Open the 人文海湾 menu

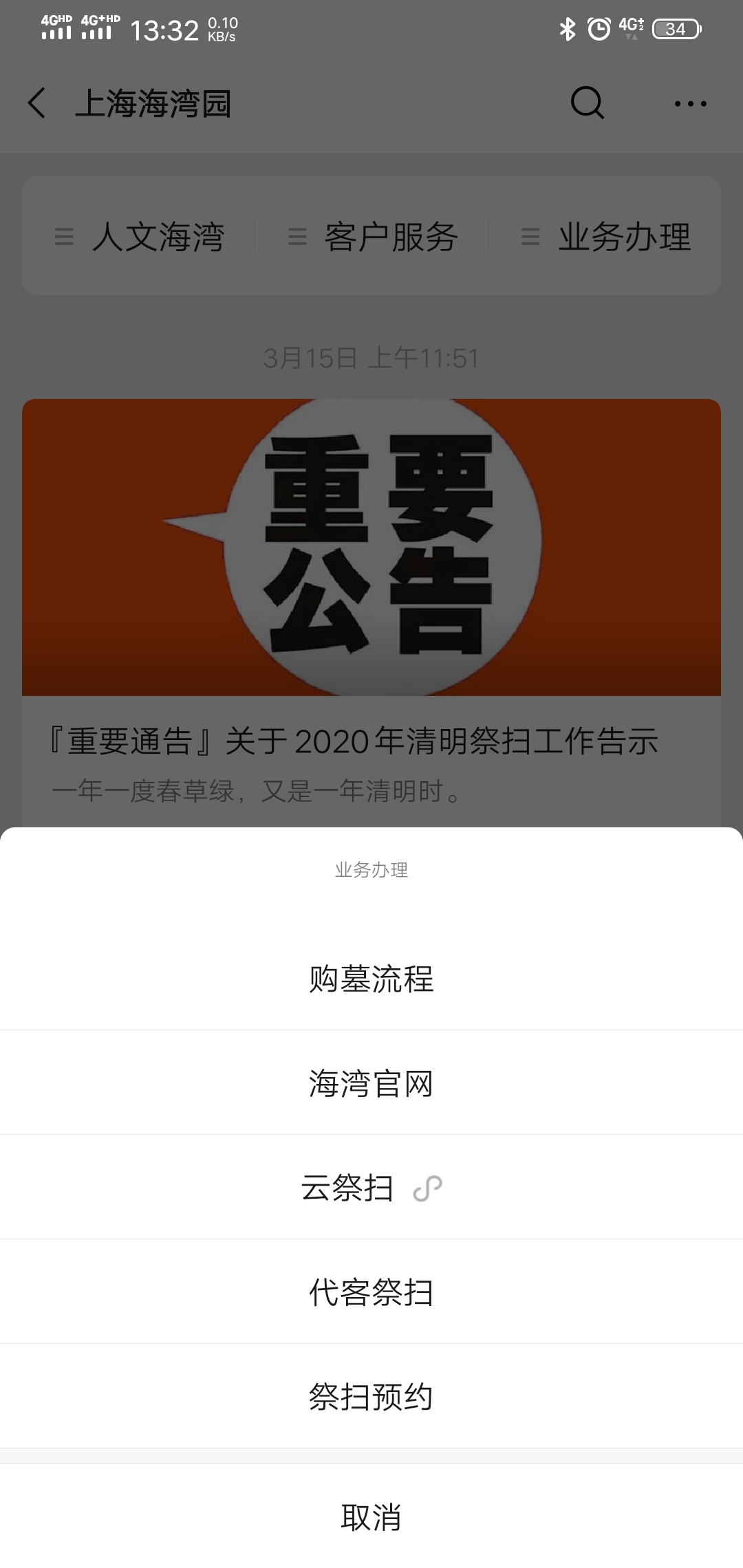pos(140,237)
